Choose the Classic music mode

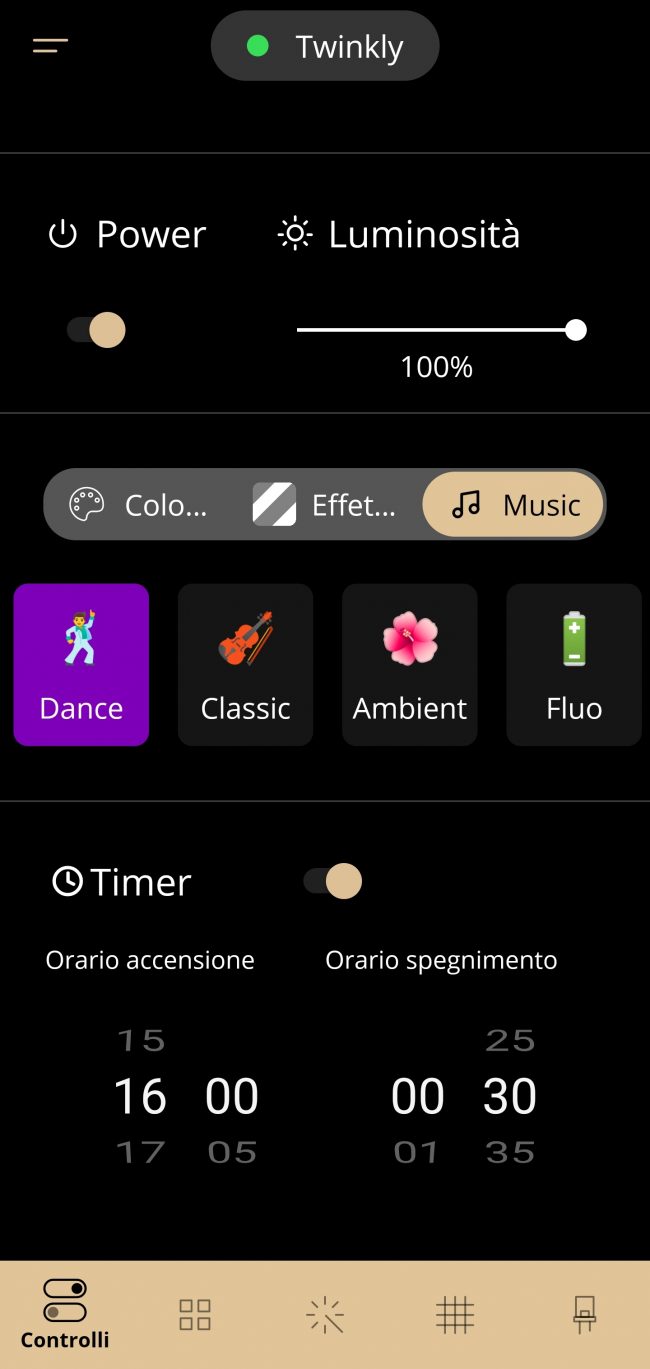tap(245, 665)
